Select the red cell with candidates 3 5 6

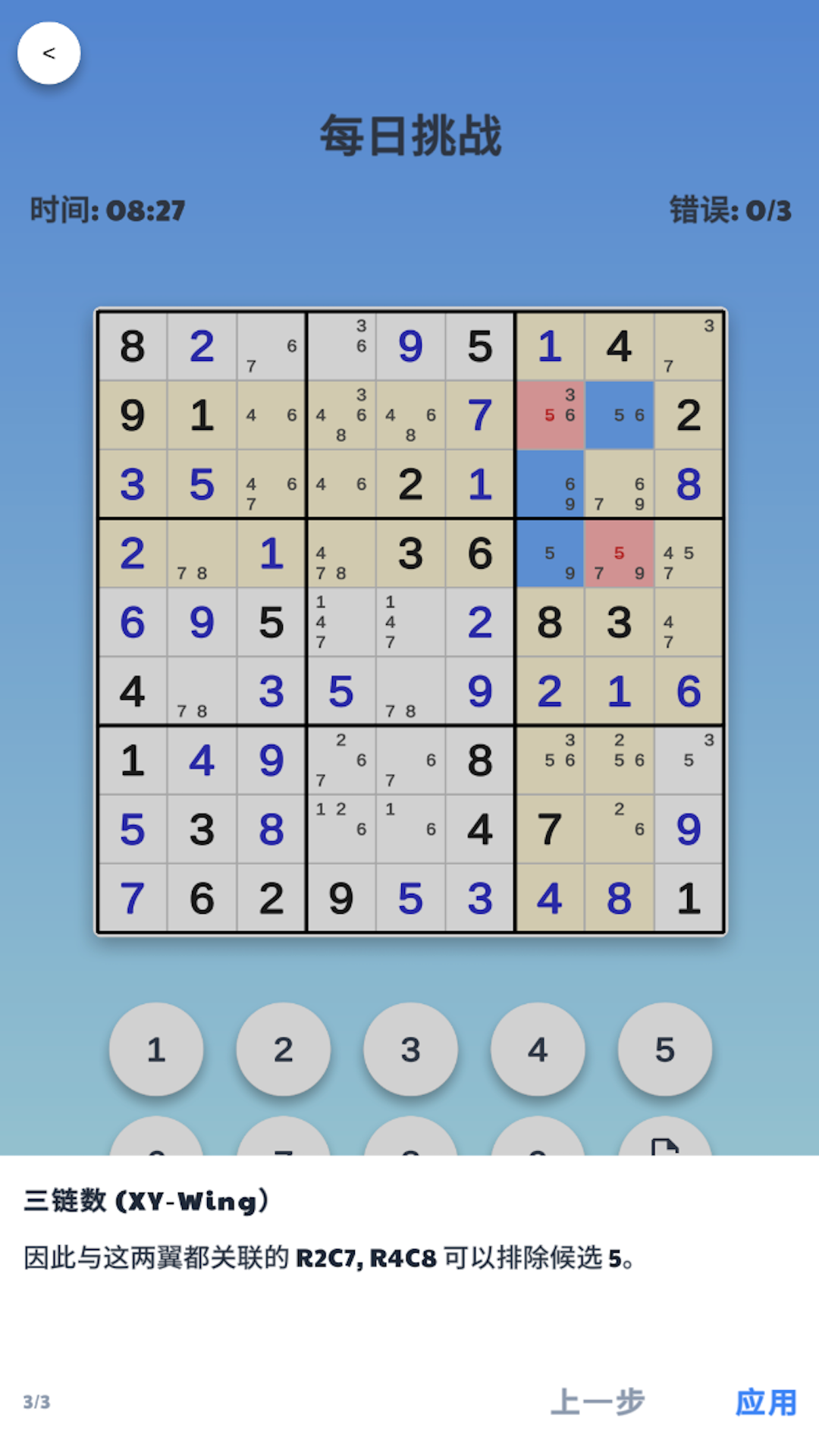tap(551, 415)
